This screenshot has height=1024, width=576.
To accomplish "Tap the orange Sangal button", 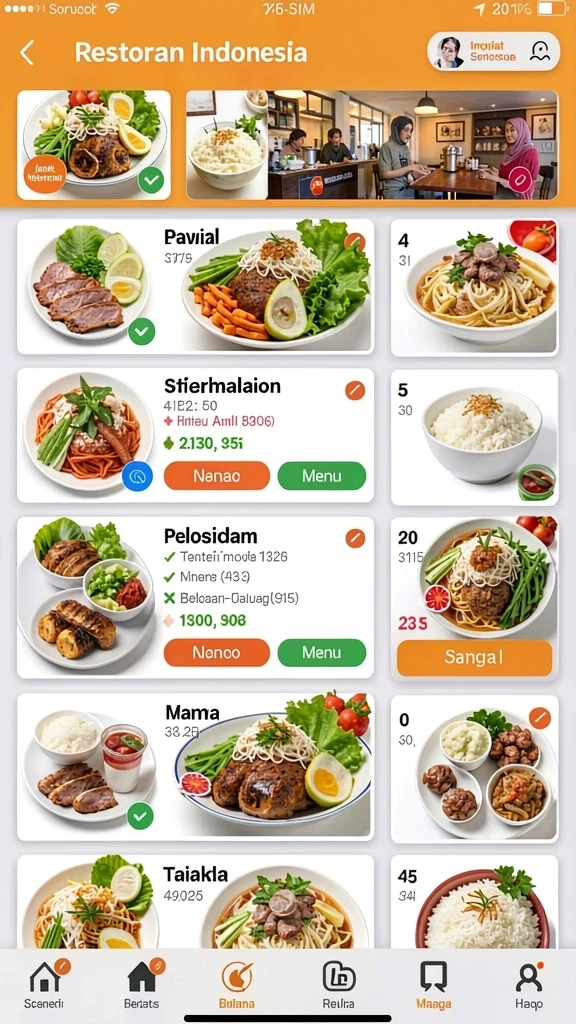I will (x=474, y=657).
